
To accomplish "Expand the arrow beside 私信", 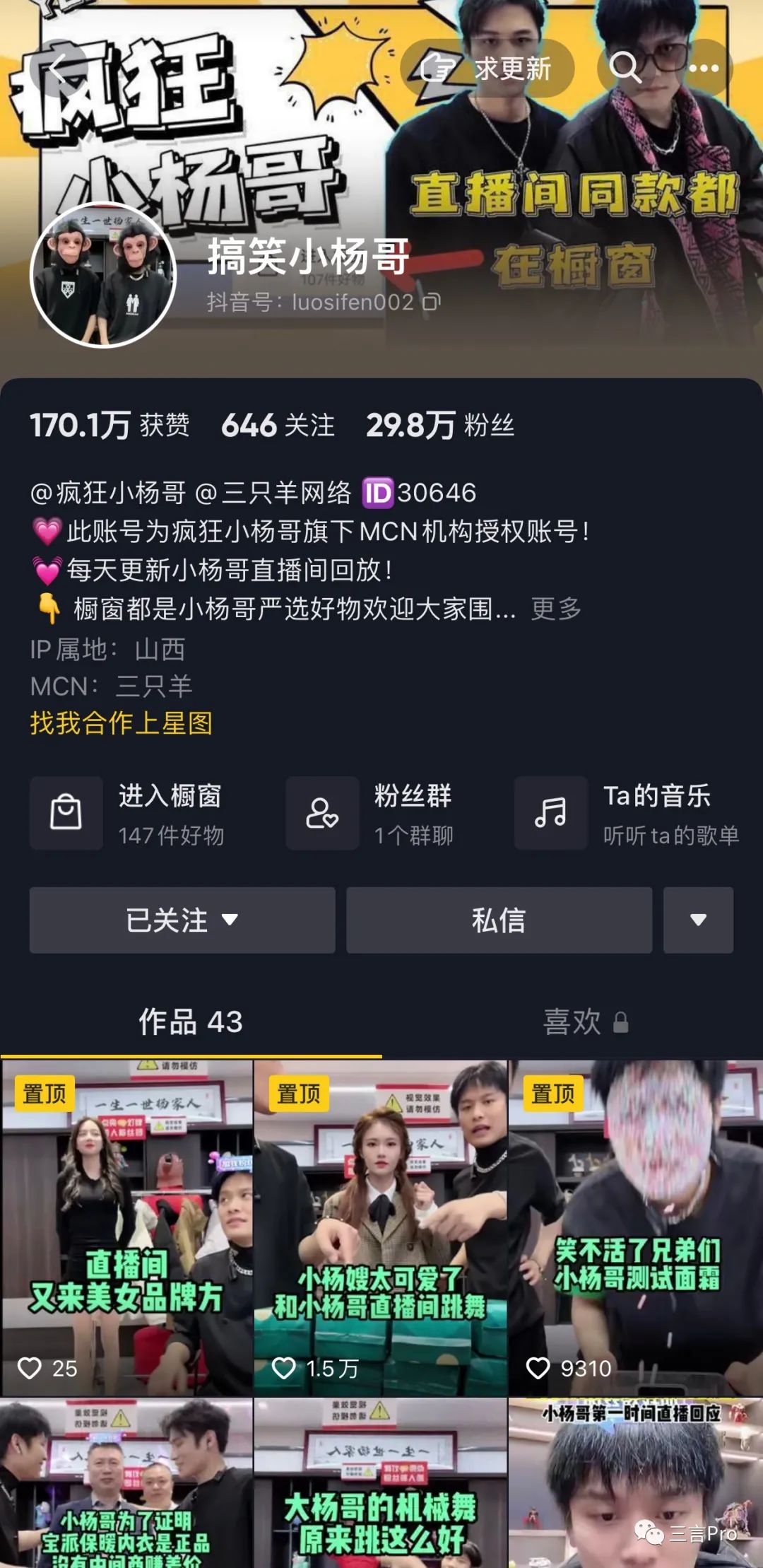I will (x=698, y=920).
